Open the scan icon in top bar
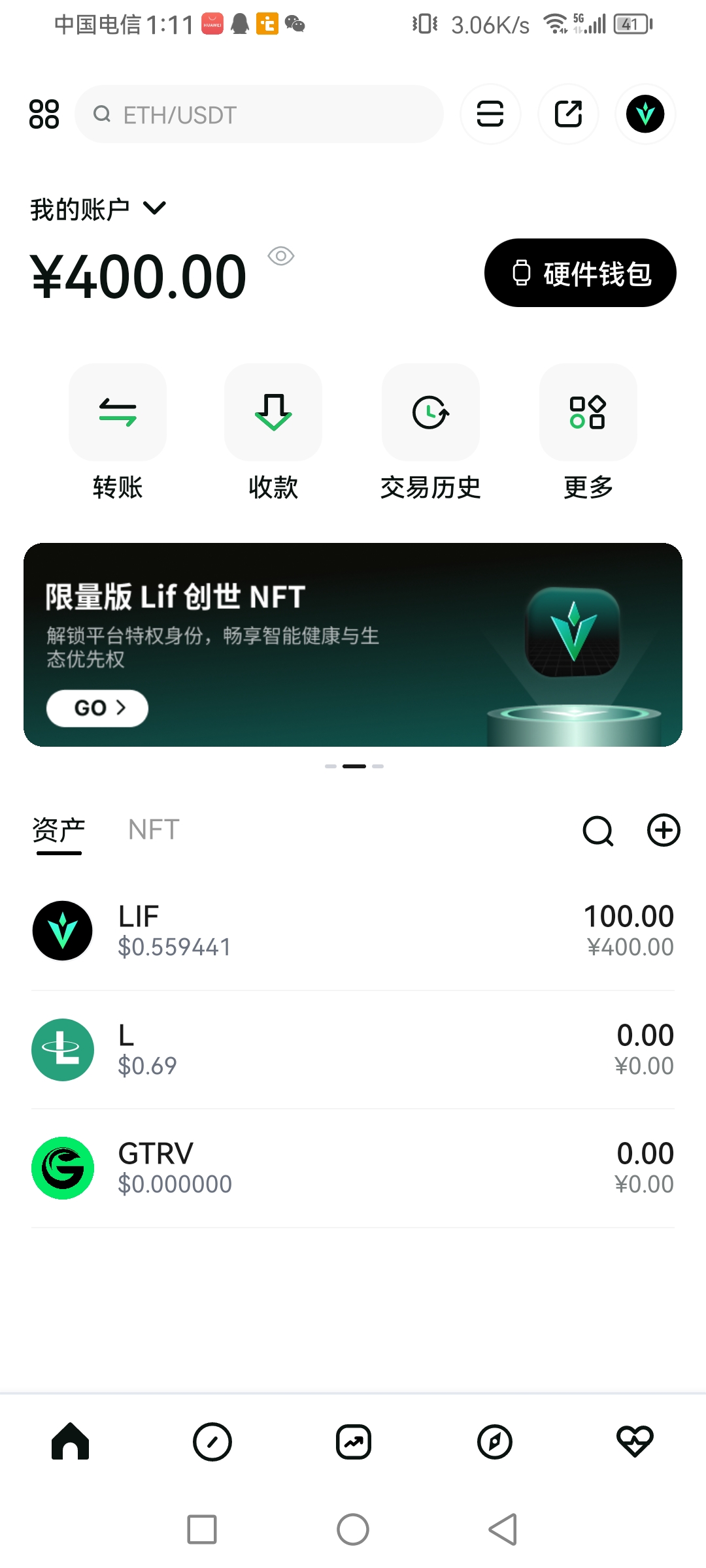Image resolution: width=706 pixels, height=1568 pixels. point(490,114)
